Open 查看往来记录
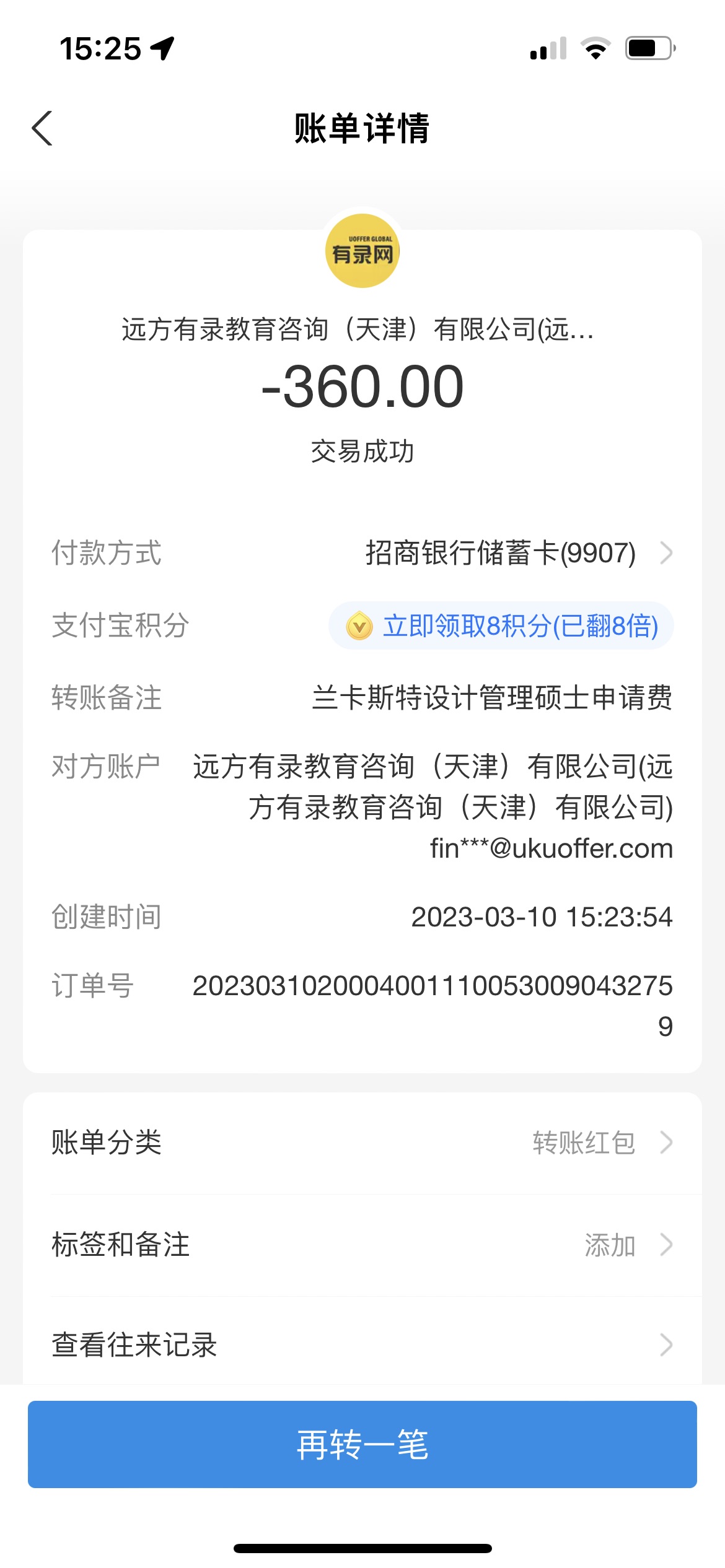The height and width of the screenshot is (1568, 725). [x=362, y=1345]
